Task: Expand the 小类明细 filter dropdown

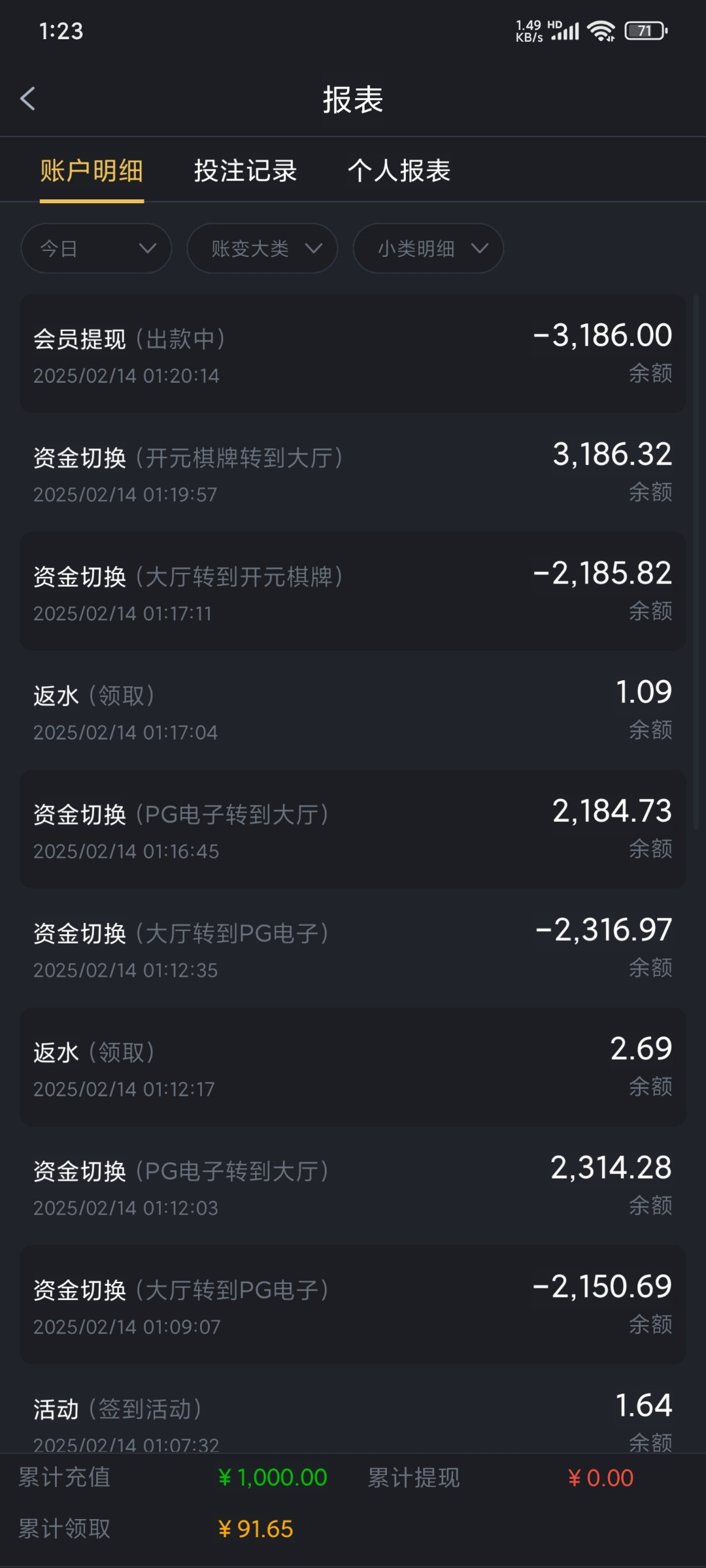Action: 428,248
